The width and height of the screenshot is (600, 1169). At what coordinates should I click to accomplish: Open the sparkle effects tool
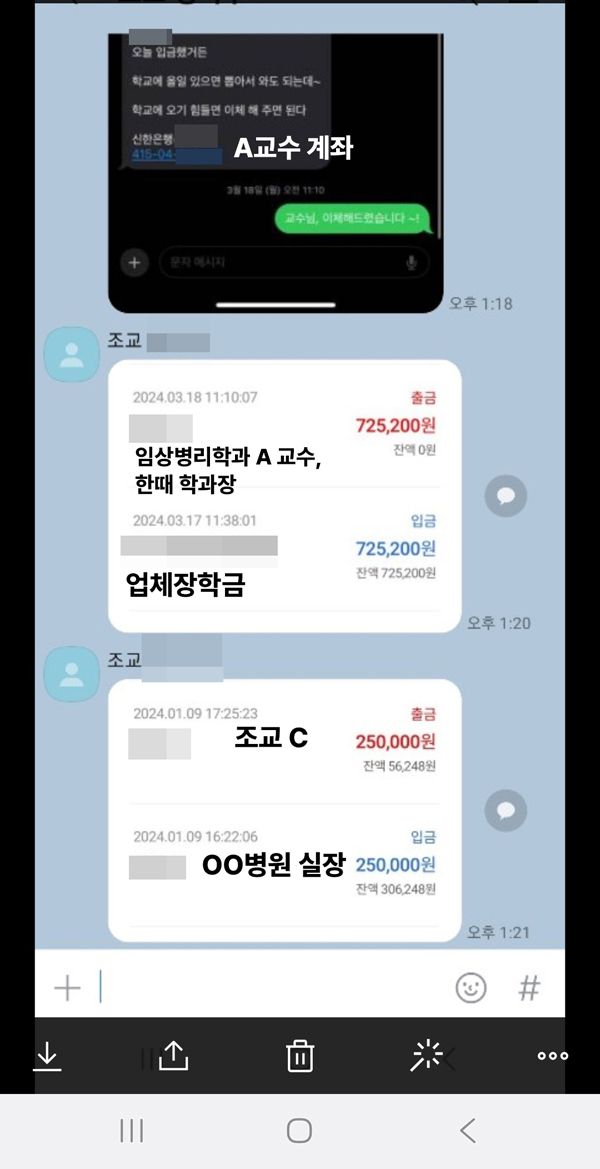(427, 1055)
